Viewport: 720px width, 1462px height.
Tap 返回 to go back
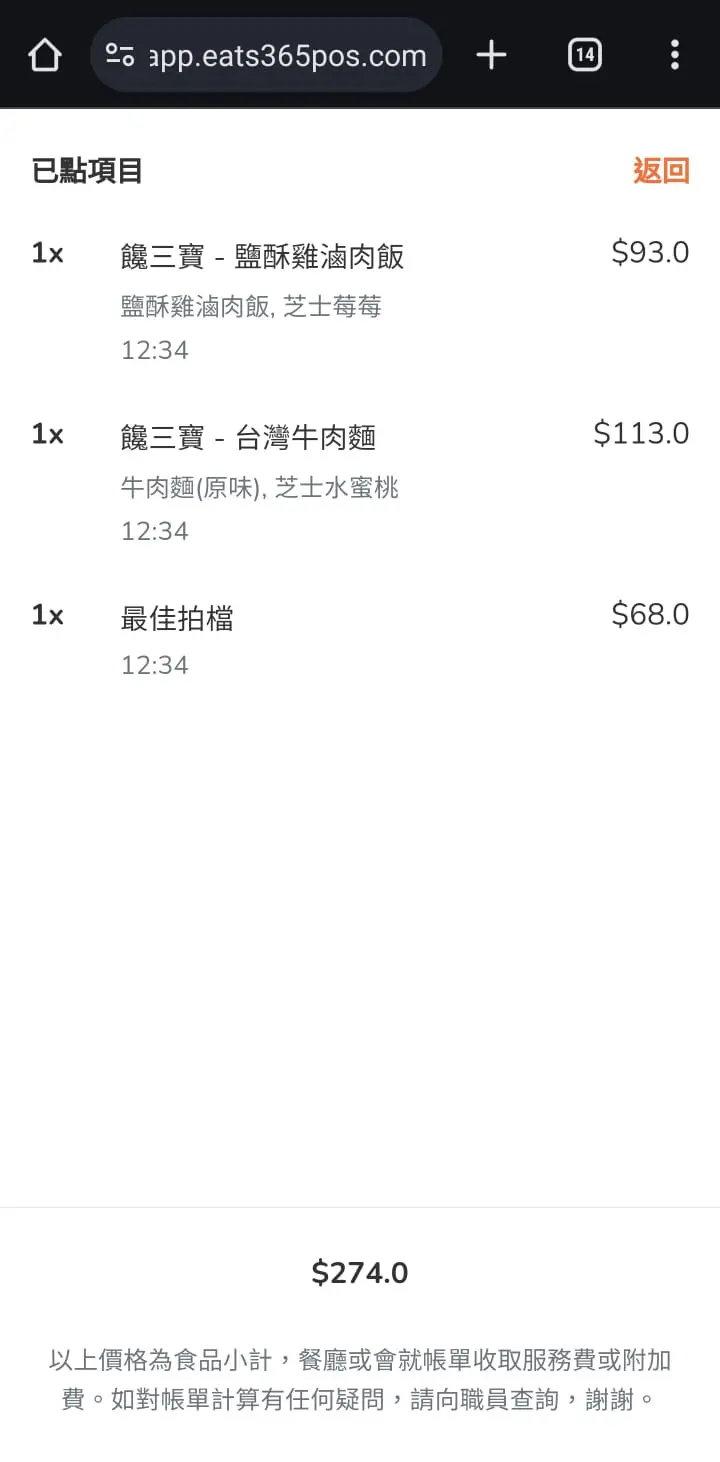pyautogui.click(x=661, y=171)
